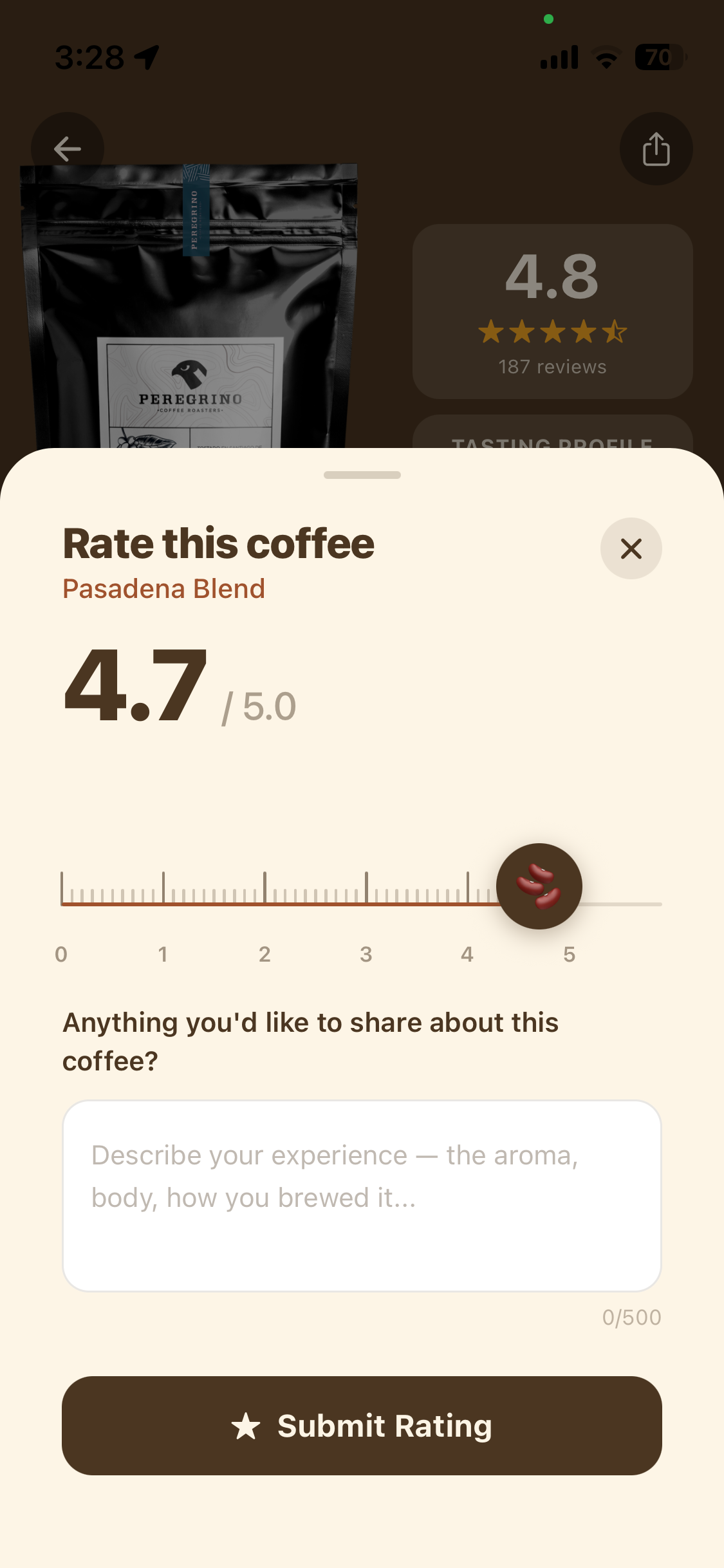This screenshot has height=1568, width=724.
Task: Set the rating slider to 3
Action: tap(366, 904)
